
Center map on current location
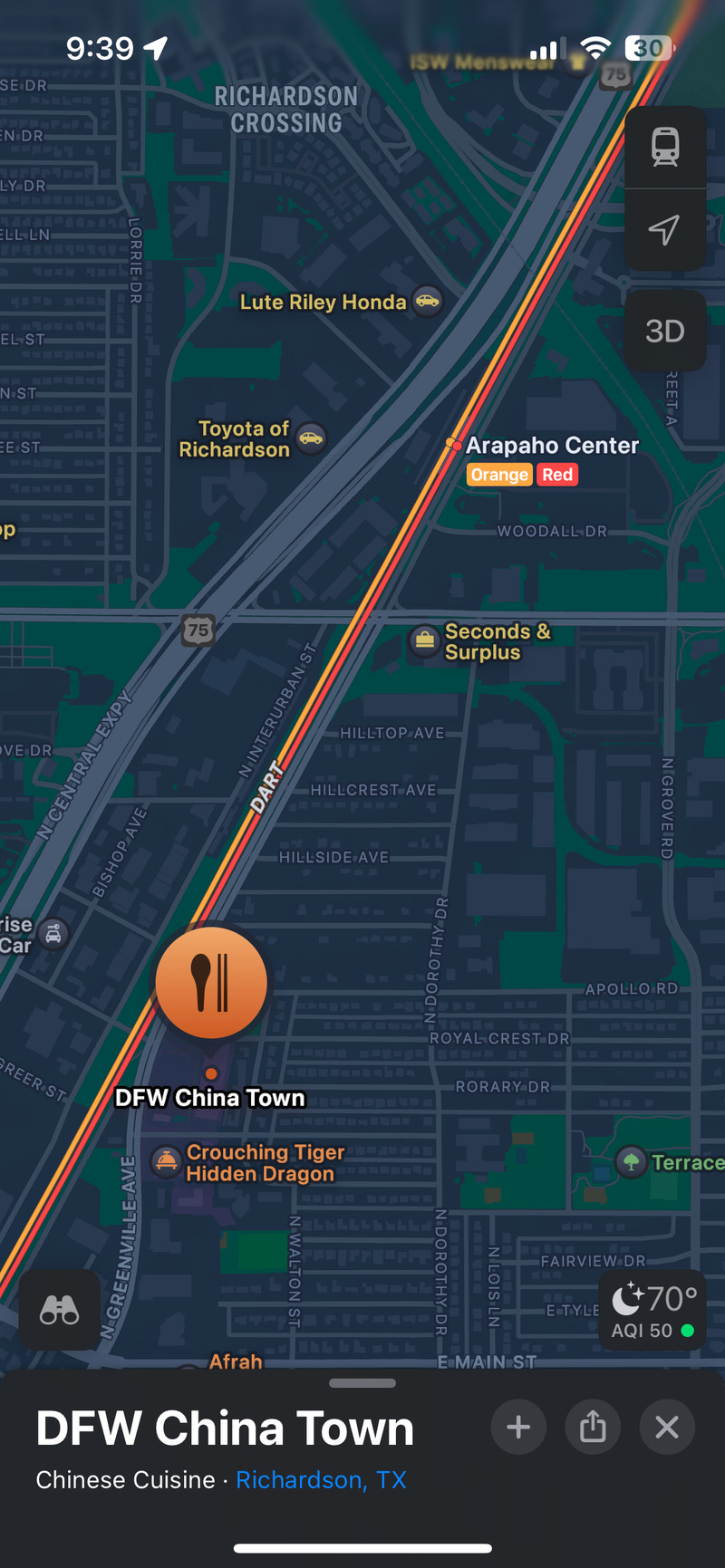pos(665,230)
